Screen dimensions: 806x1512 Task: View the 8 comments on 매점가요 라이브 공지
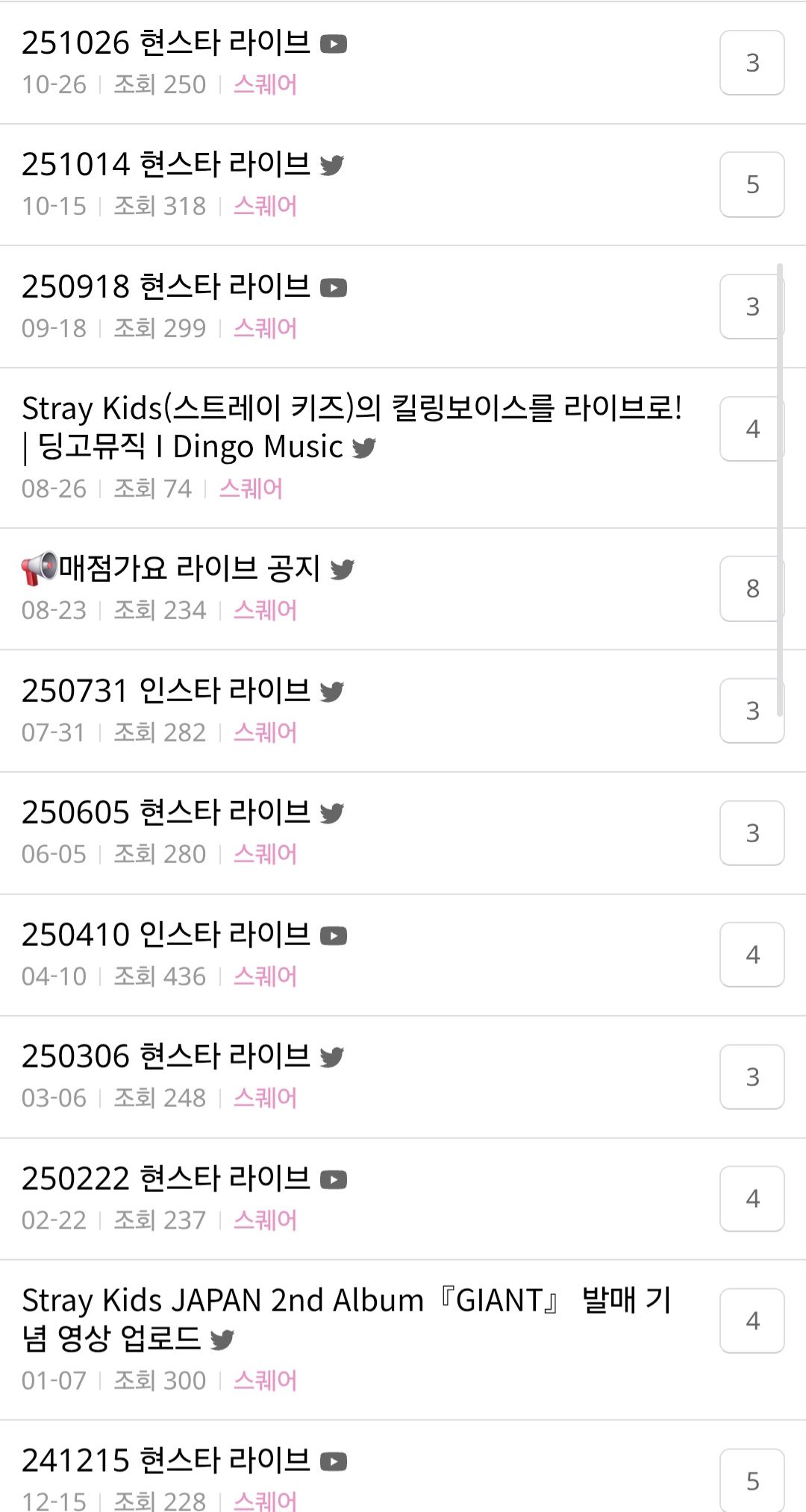(752, 589)
